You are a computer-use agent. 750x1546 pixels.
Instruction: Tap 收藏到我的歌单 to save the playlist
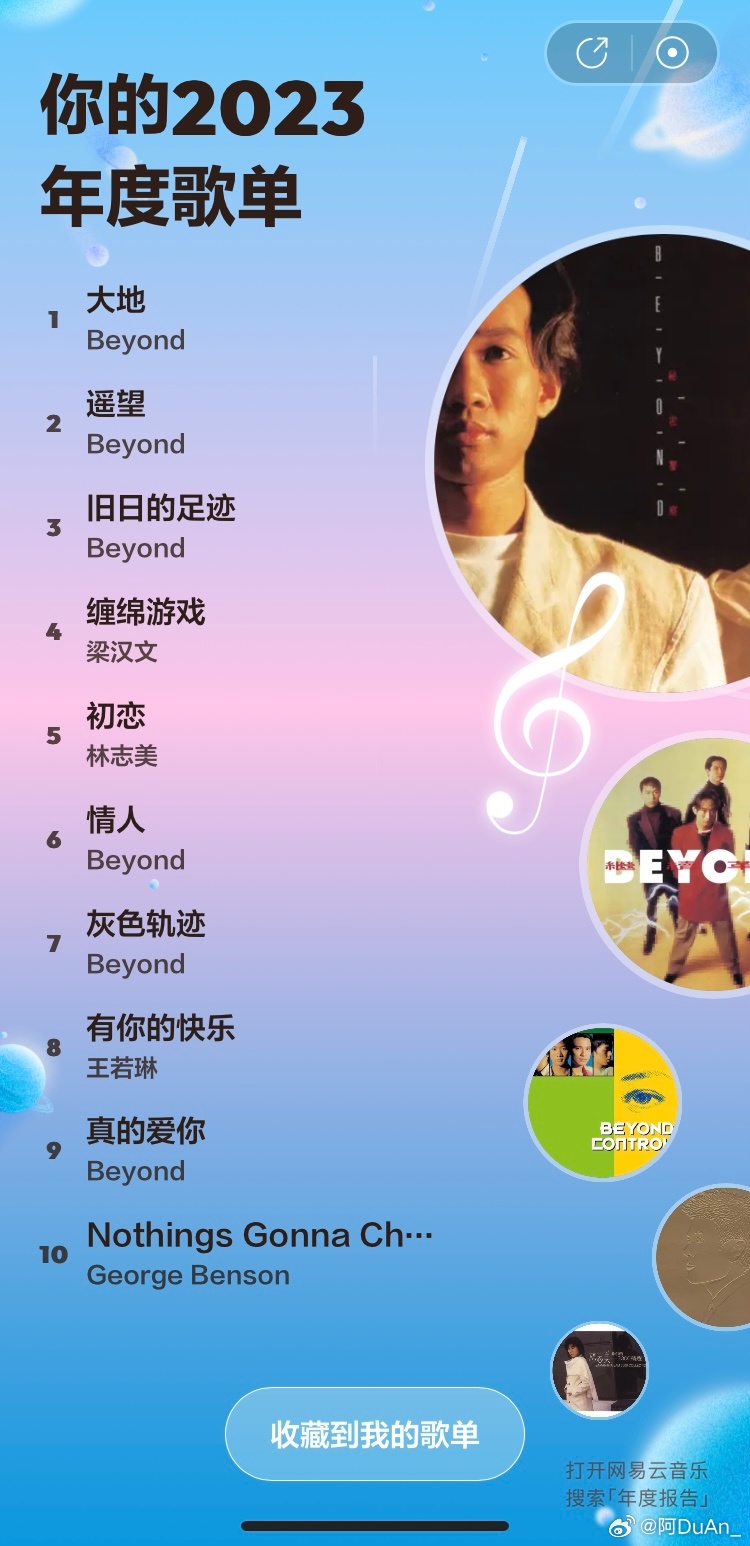point(375,1434)
